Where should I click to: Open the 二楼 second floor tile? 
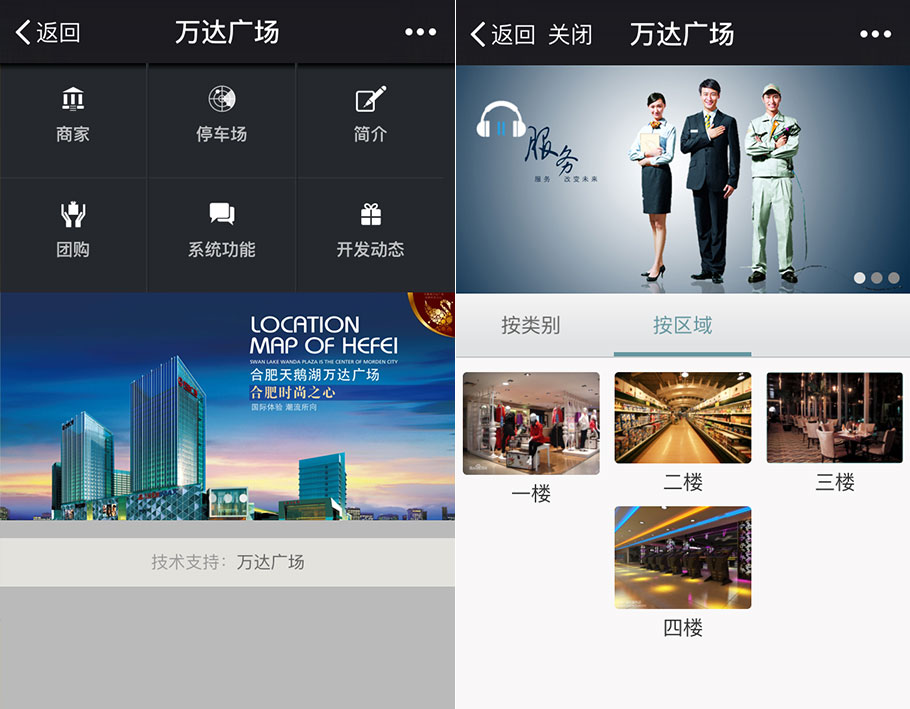click(682, 418)
